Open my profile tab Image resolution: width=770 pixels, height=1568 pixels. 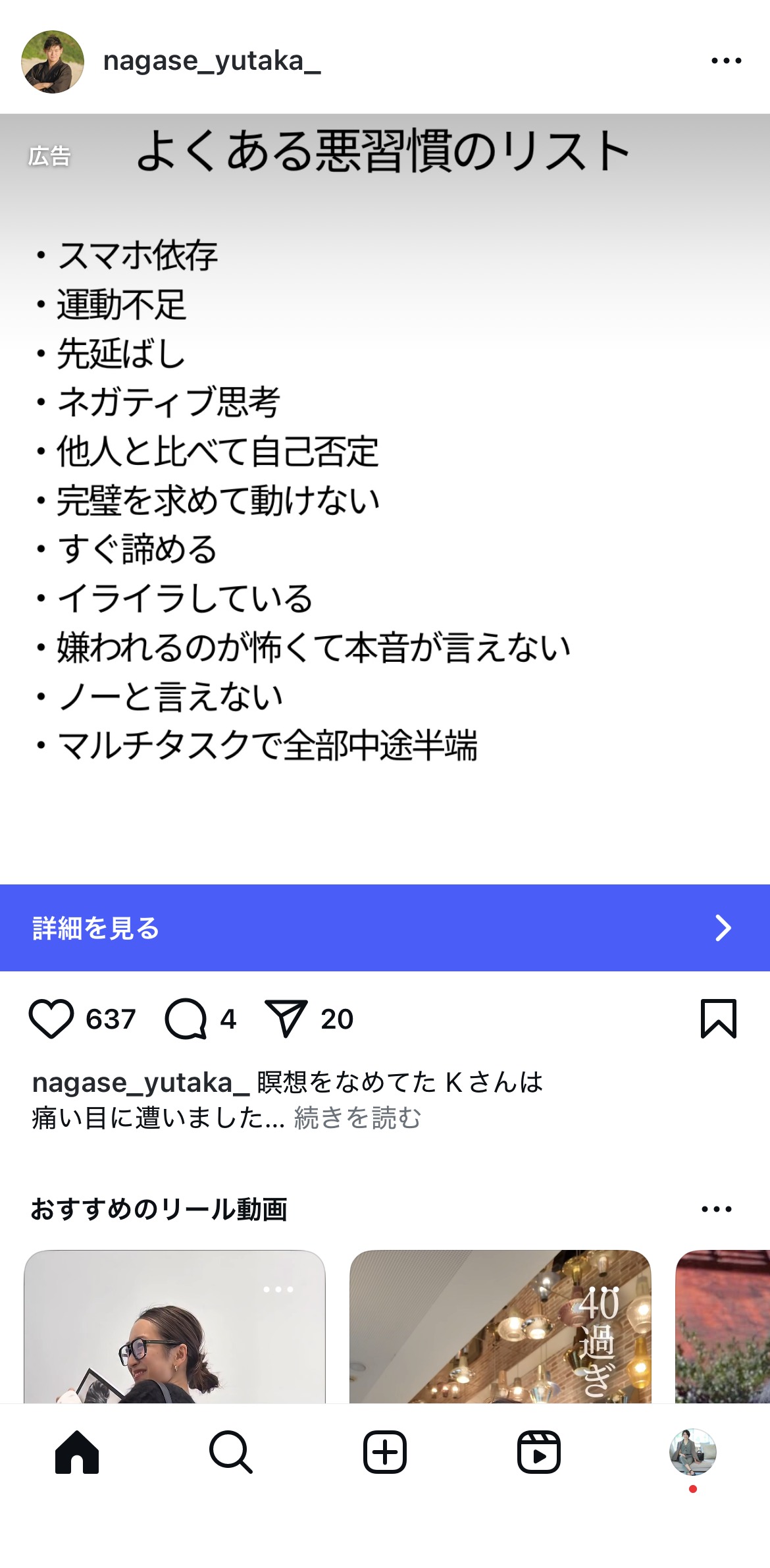tap(692, 1452)
